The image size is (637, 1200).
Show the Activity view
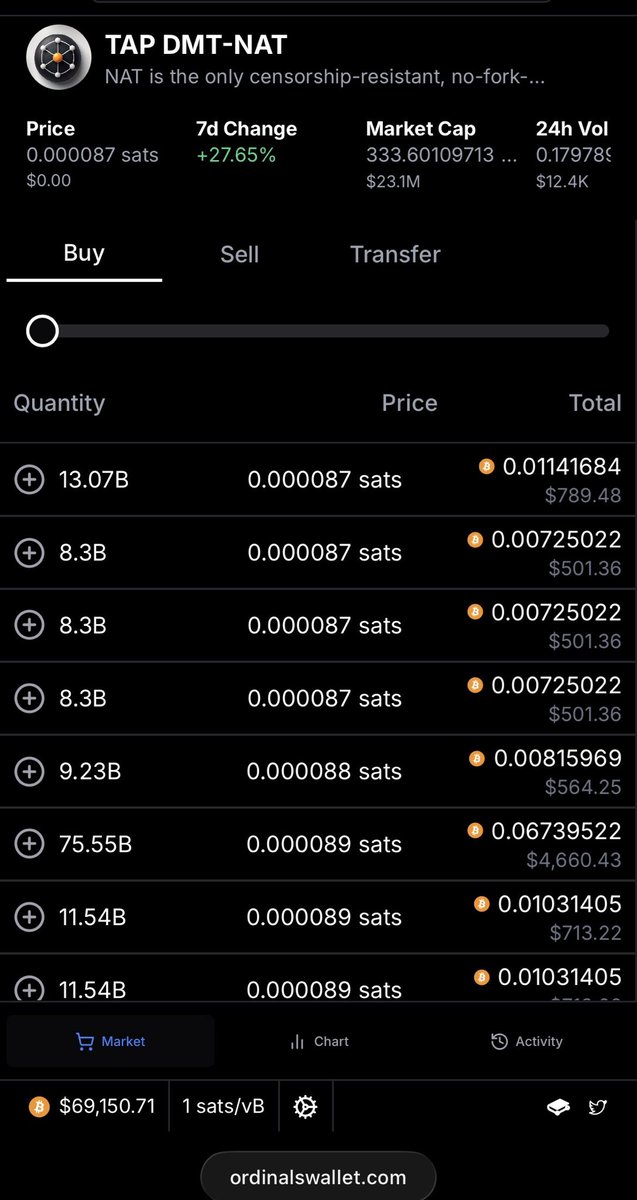tap(527, 1041)
